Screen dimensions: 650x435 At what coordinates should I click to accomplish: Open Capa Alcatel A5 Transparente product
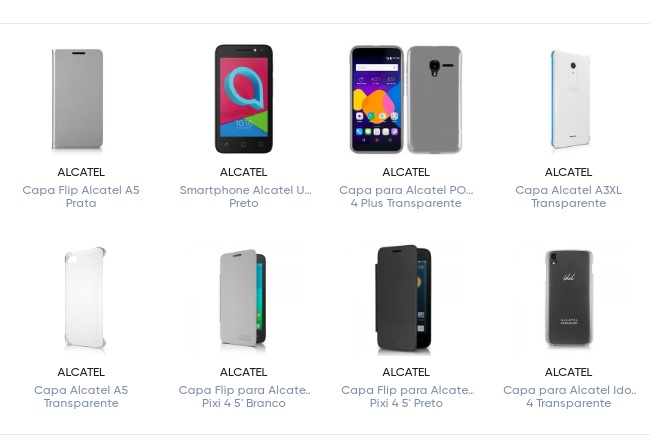[81, 397]
